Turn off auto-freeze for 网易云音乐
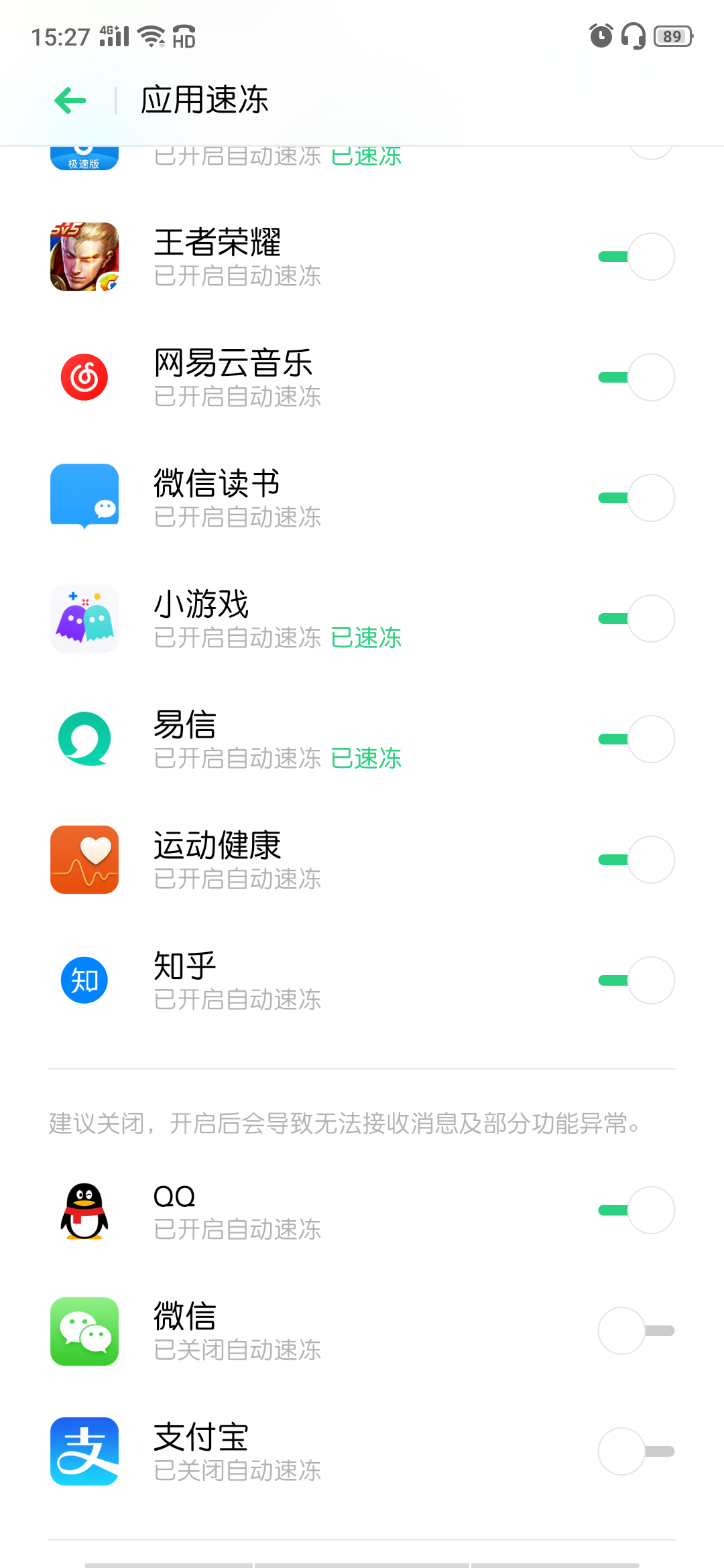Image resolution: width=724 pixels, height=1568 pixels. [x=636, y=377]
